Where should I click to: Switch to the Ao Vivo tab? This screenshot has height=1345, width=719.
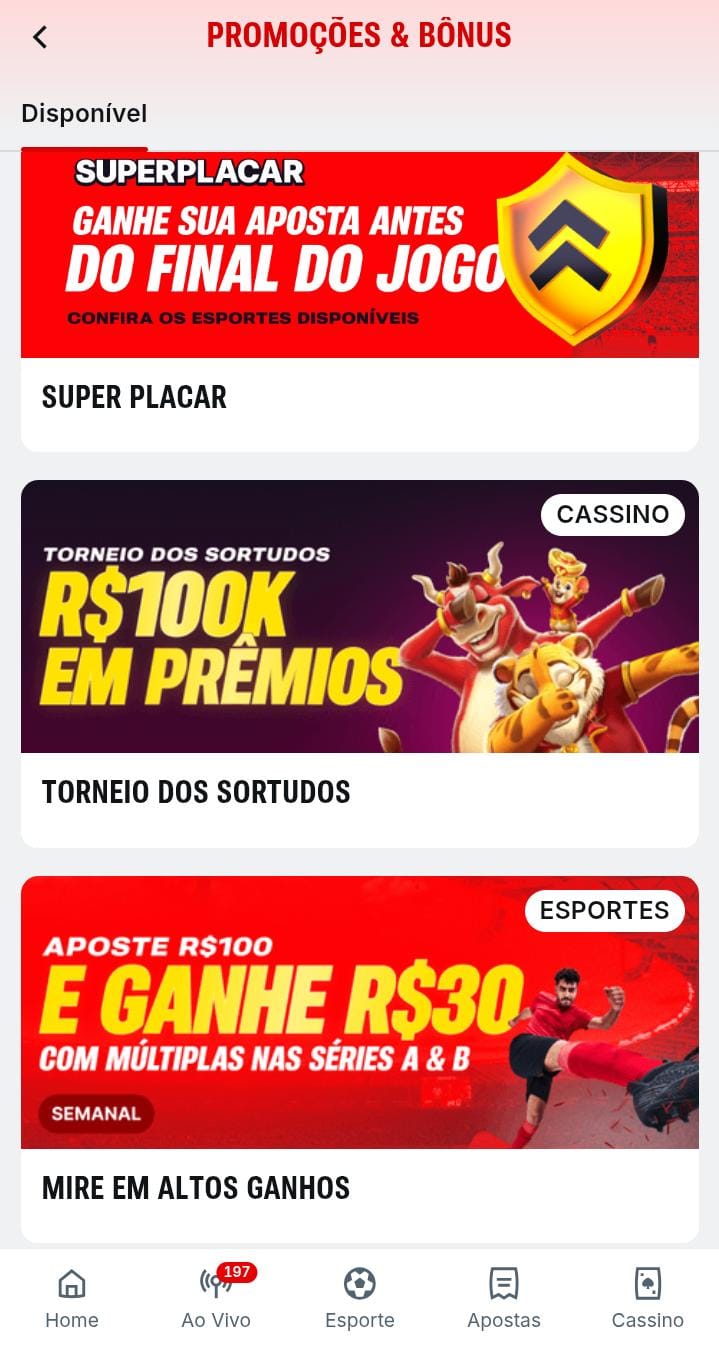[x=216, y=1297]
